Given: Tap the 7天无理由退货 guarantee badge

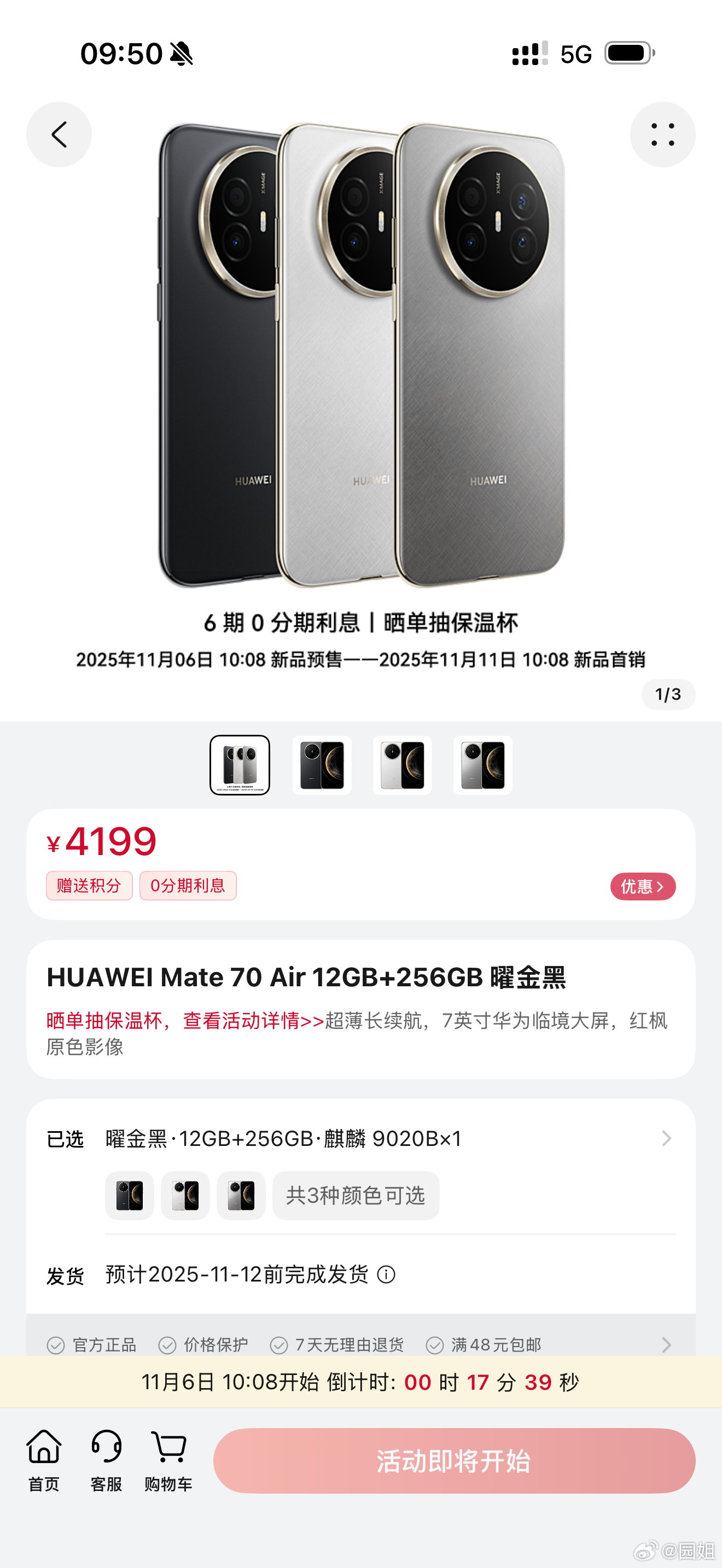Looking at the screenshot, I should 280,1345.
